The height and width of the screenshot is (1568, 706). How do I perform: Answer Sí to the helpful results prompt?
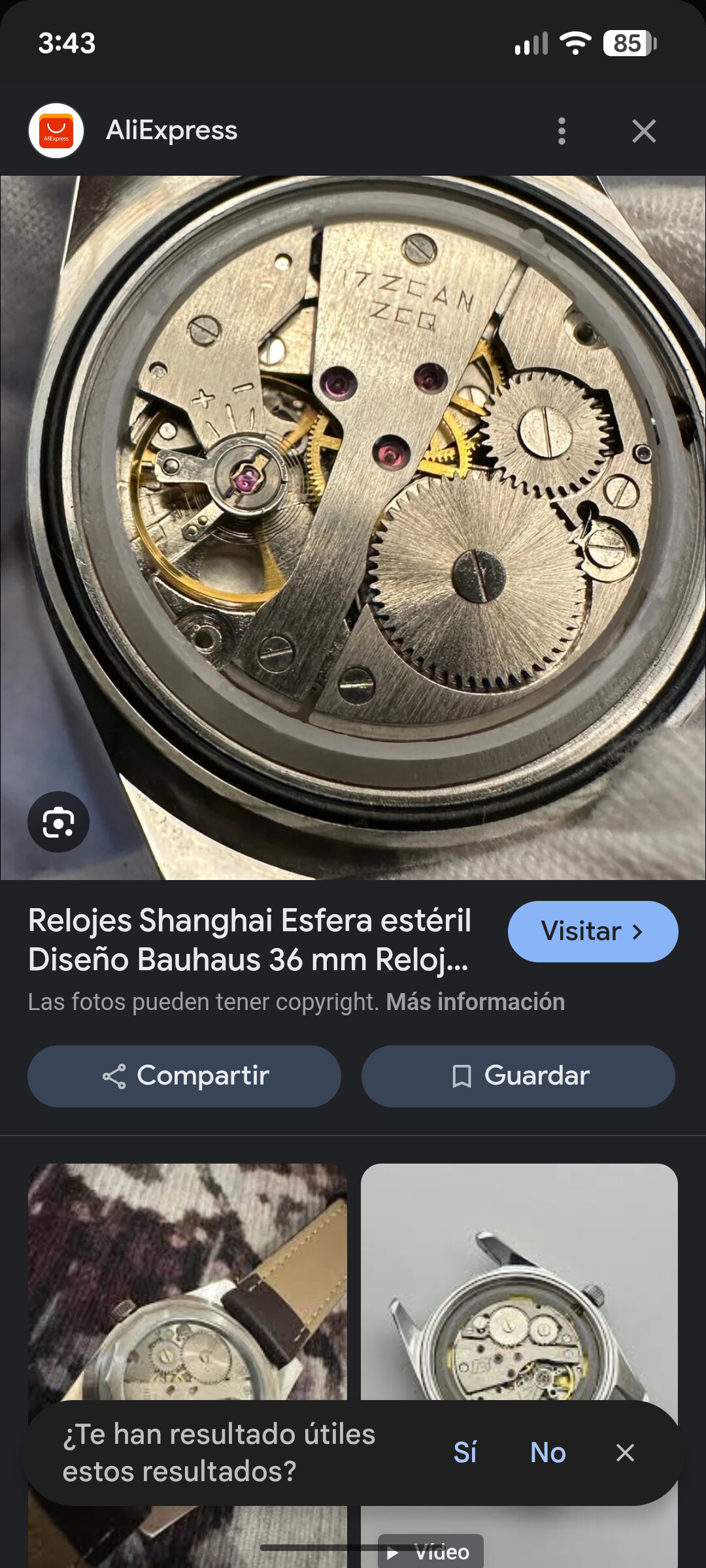(x=465, y=1452)
